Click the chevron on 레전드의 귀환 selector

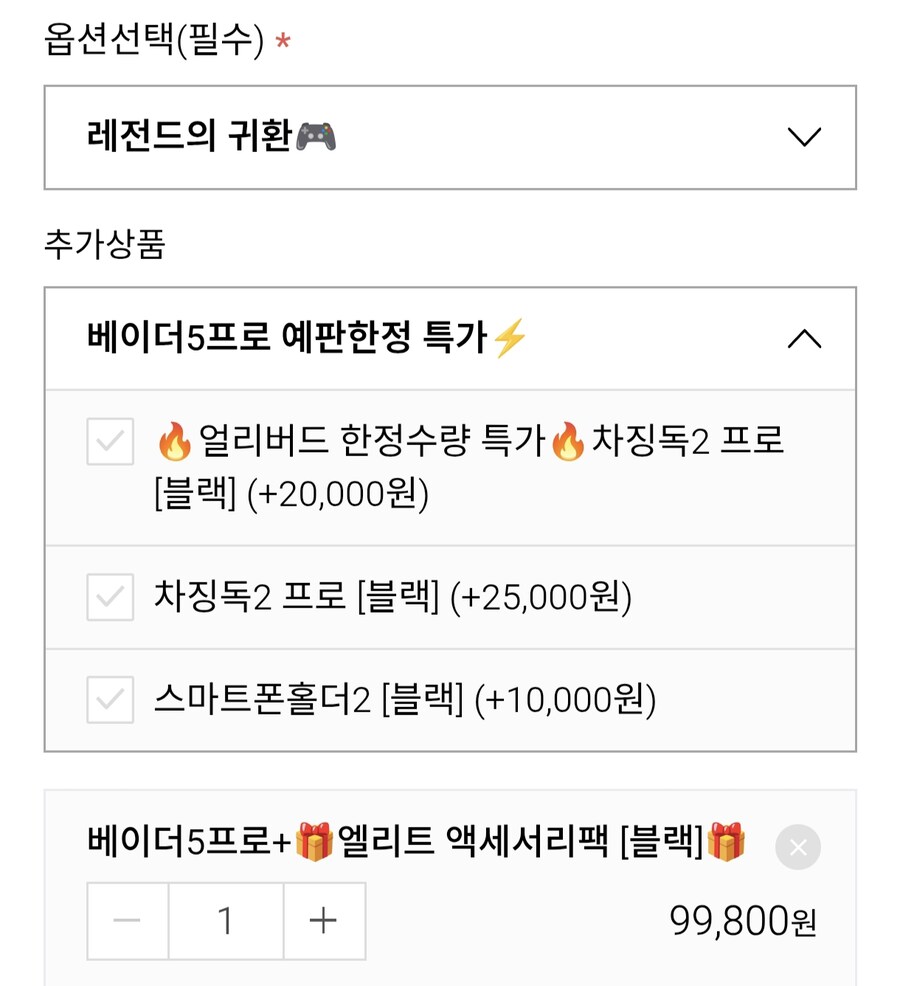point(806,137)
